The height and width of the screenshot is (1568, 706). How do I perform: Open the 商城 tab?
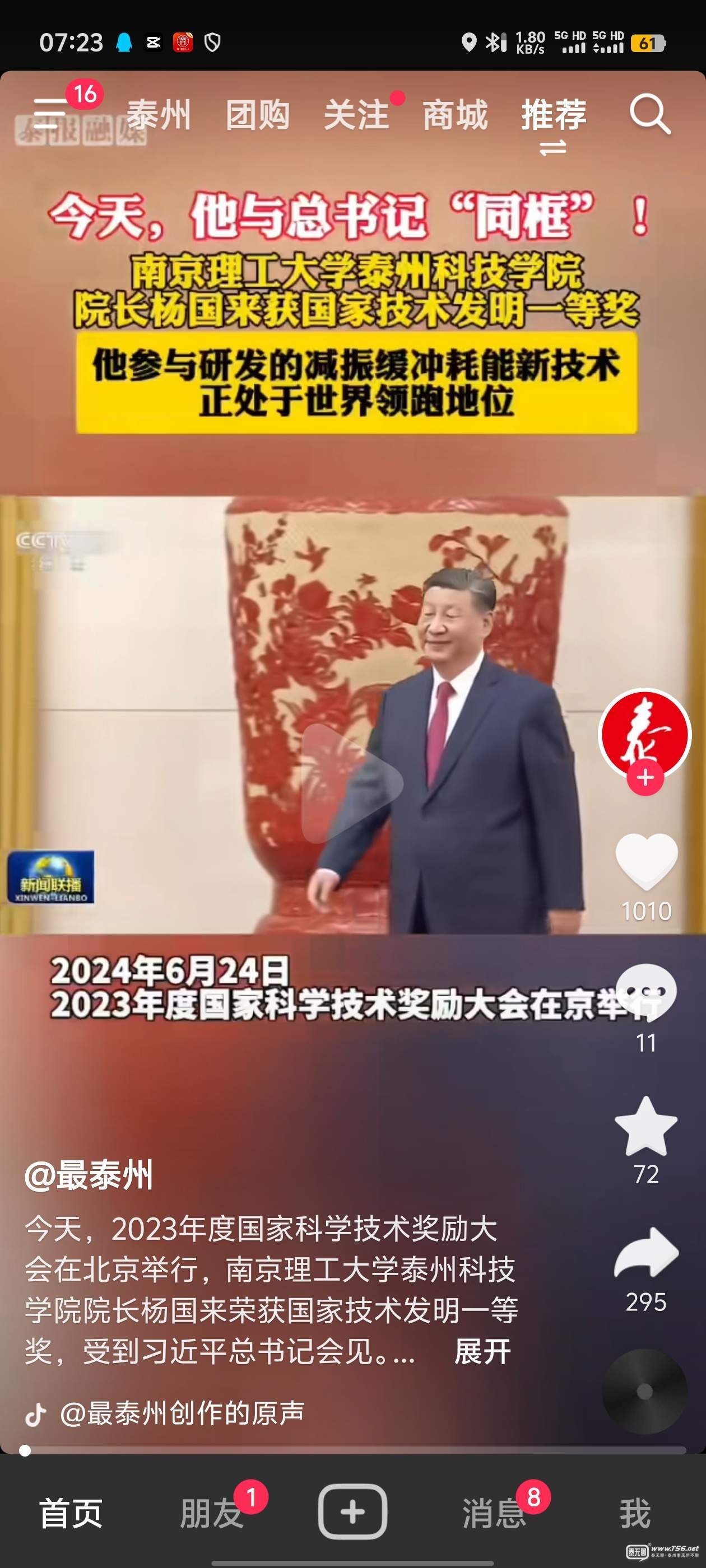tap(455, 114)
